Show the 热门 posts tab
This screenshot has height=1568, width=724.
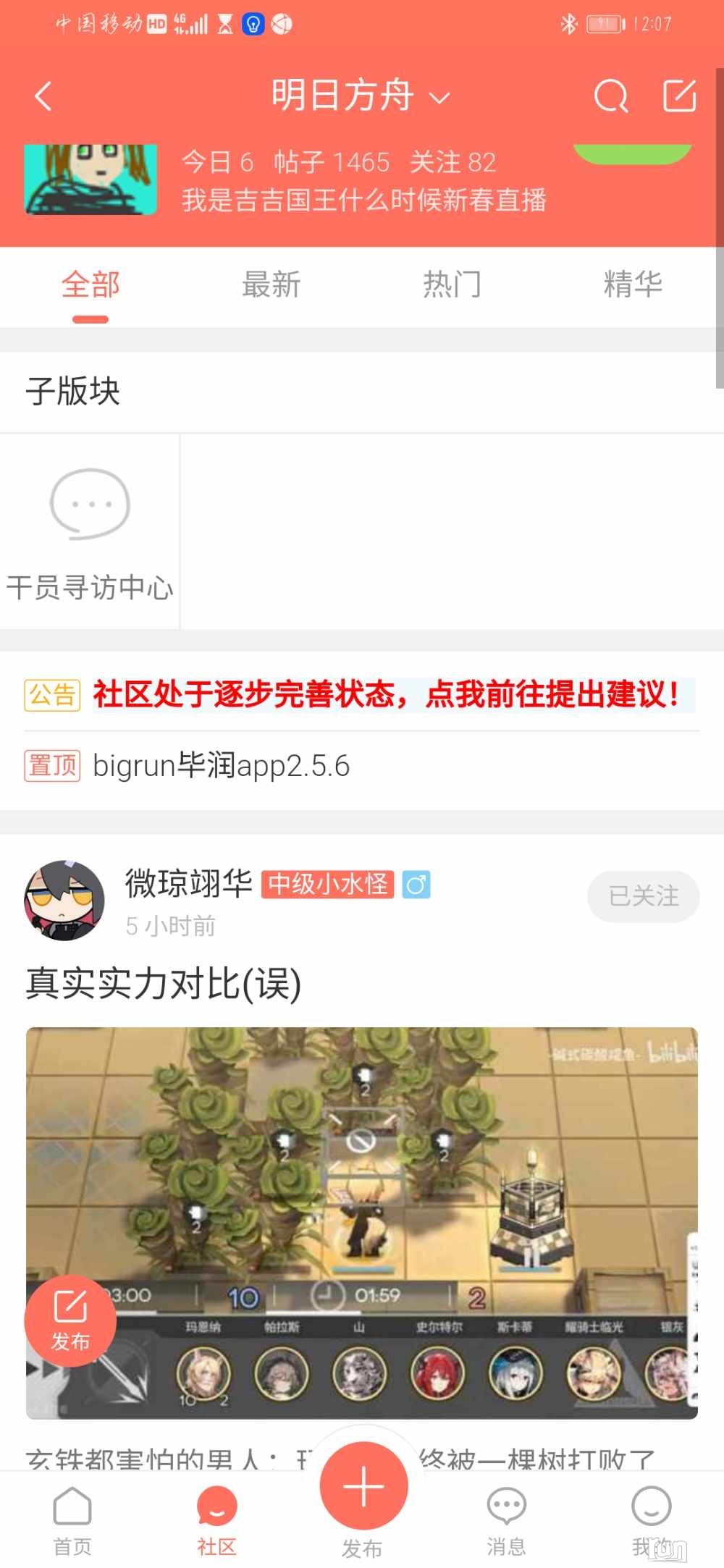click(452, 284)
